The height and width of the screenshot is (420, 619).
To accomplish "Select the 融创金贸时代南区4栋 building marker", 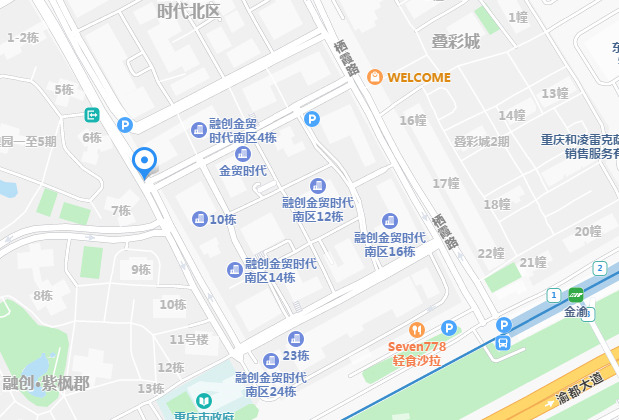I will [x=198, y=125].
